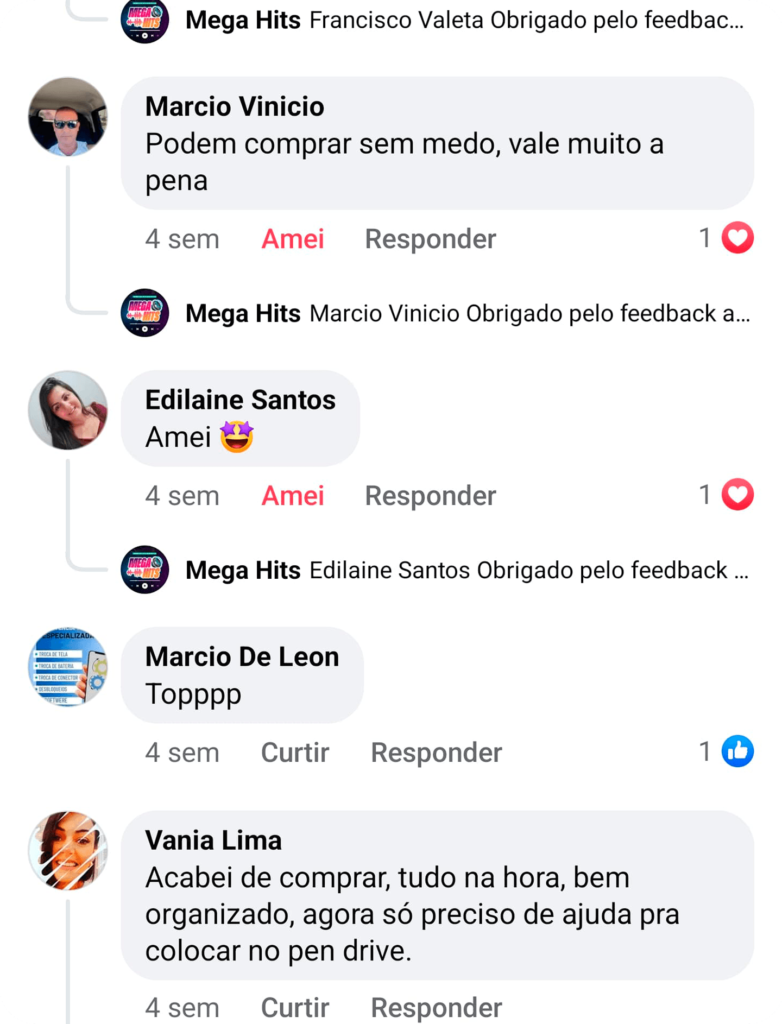Open Mega Hits reply to Francisco Valeta
This screenshot has width=782, height=1024.
464,21
